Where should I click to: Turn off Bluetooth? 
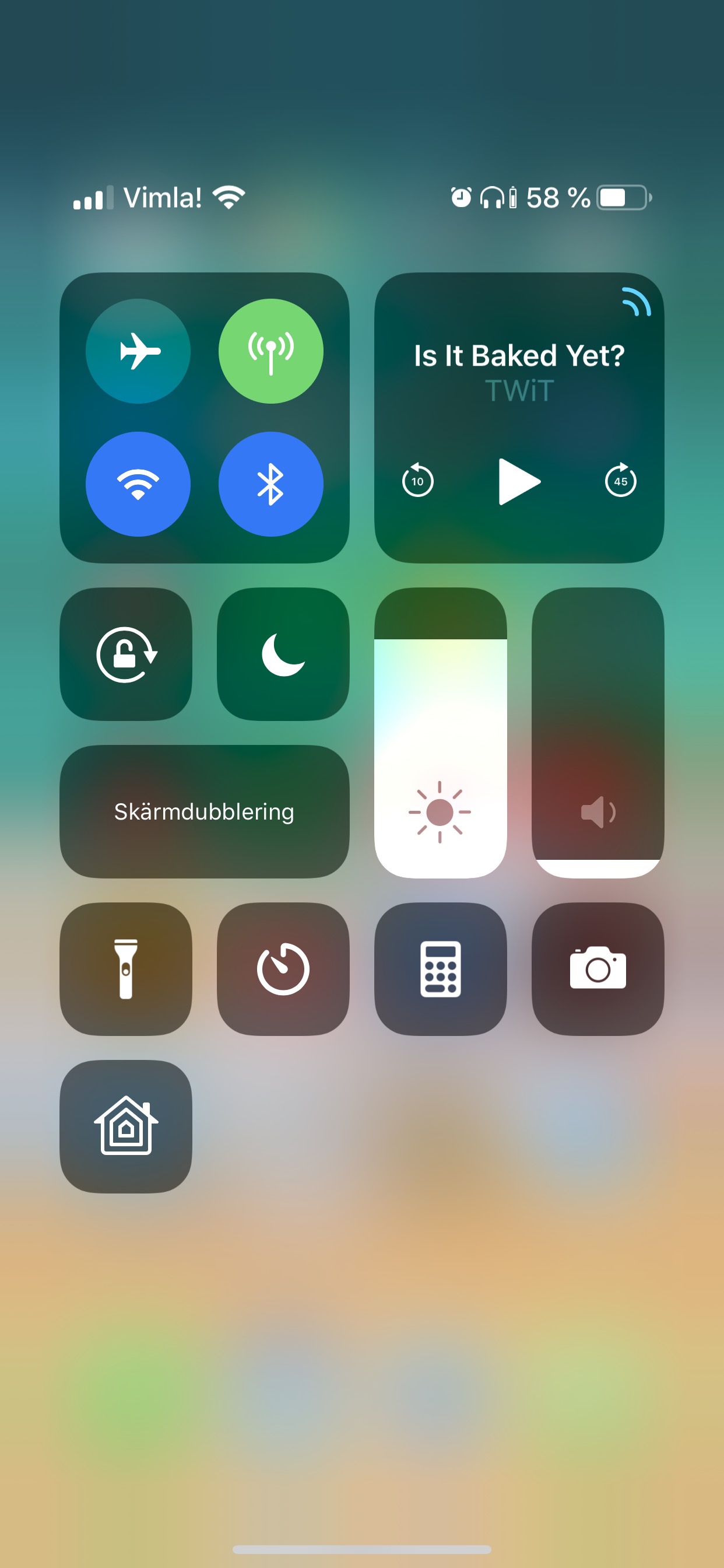click(x=270, y=484)
